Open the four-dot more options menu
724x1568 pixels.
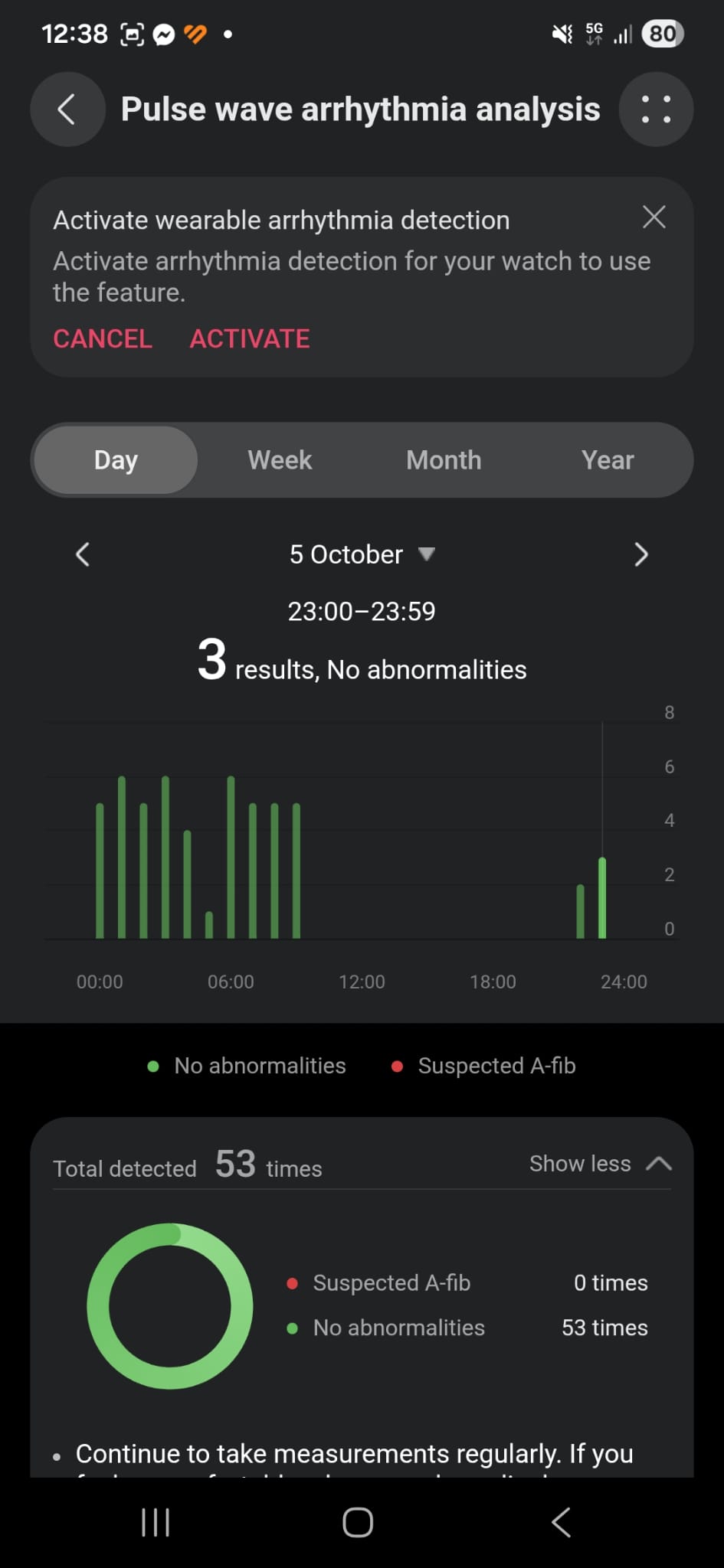[x=656, y=109]
